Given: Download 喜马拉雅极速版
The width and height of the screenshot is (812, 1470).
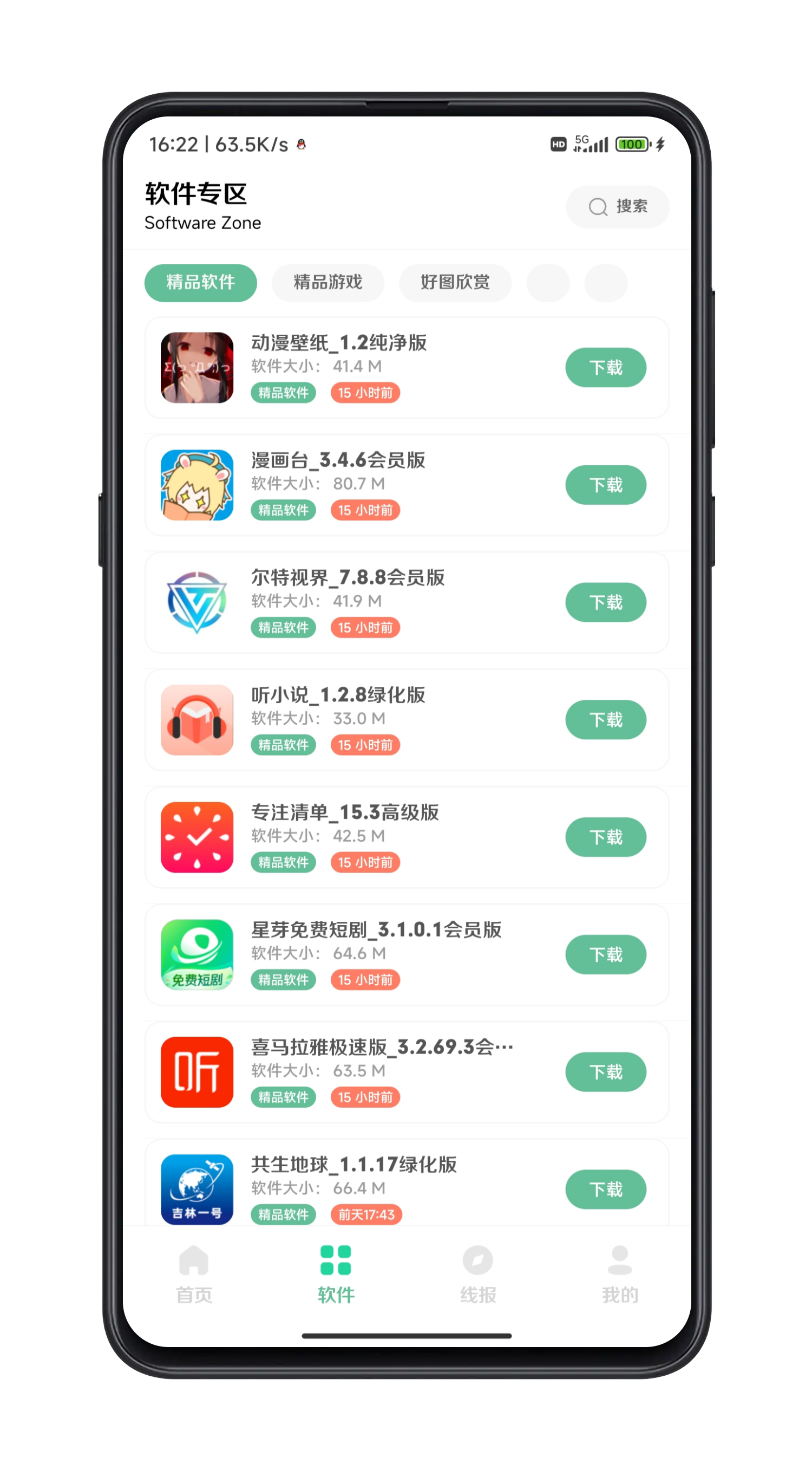Looking at the screenshot, I should (x=605, y=1072).
